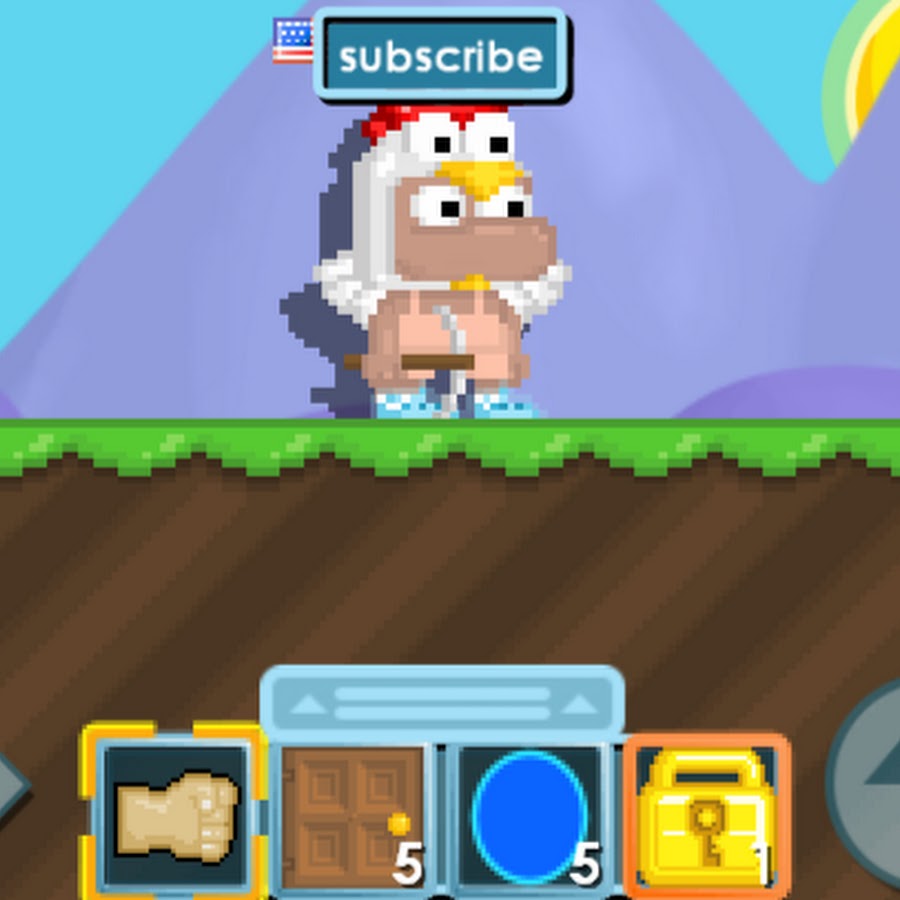Choose the blue portal item
This screenshot has width=900, height=900.
pyautogui.click(x=528, y=815)
